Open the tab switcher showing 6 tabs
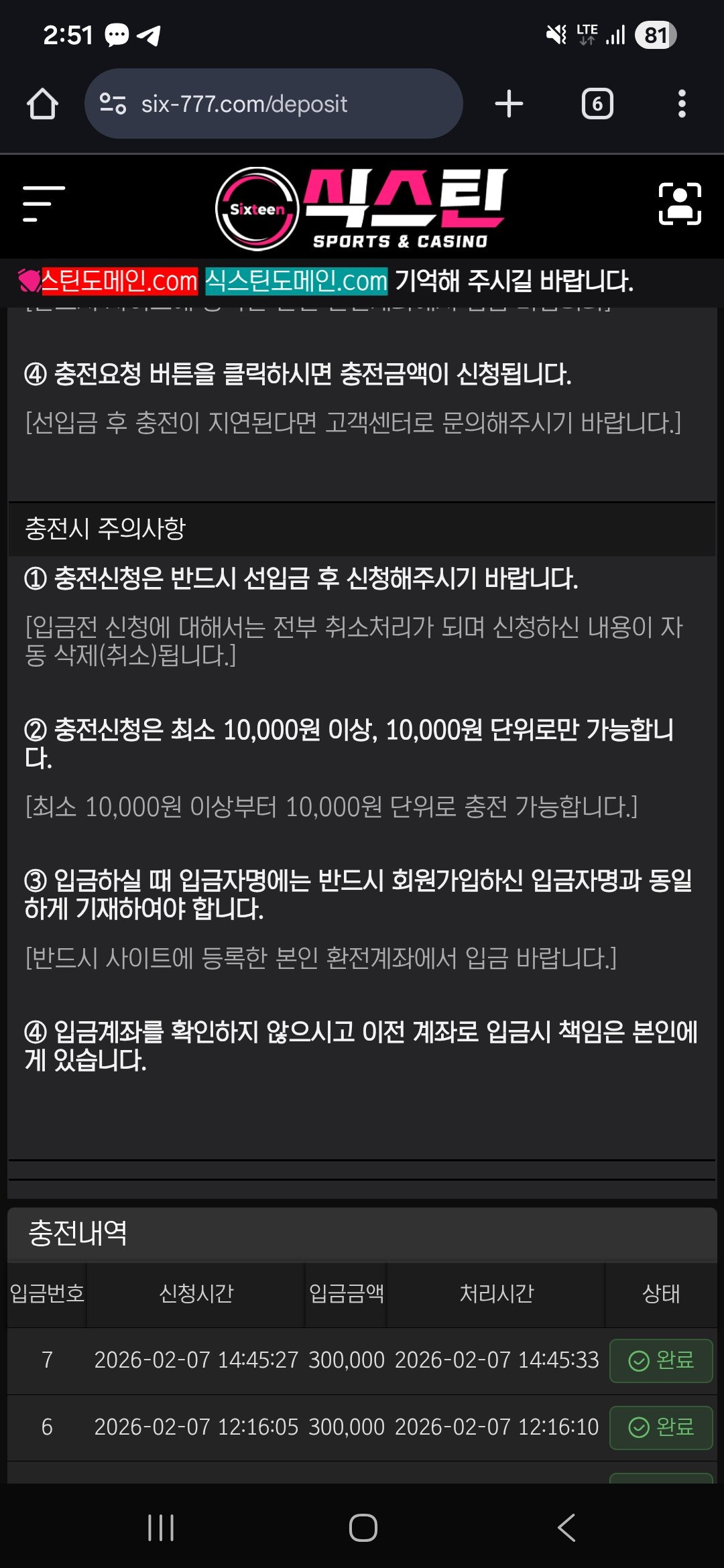 coord(597,104)
